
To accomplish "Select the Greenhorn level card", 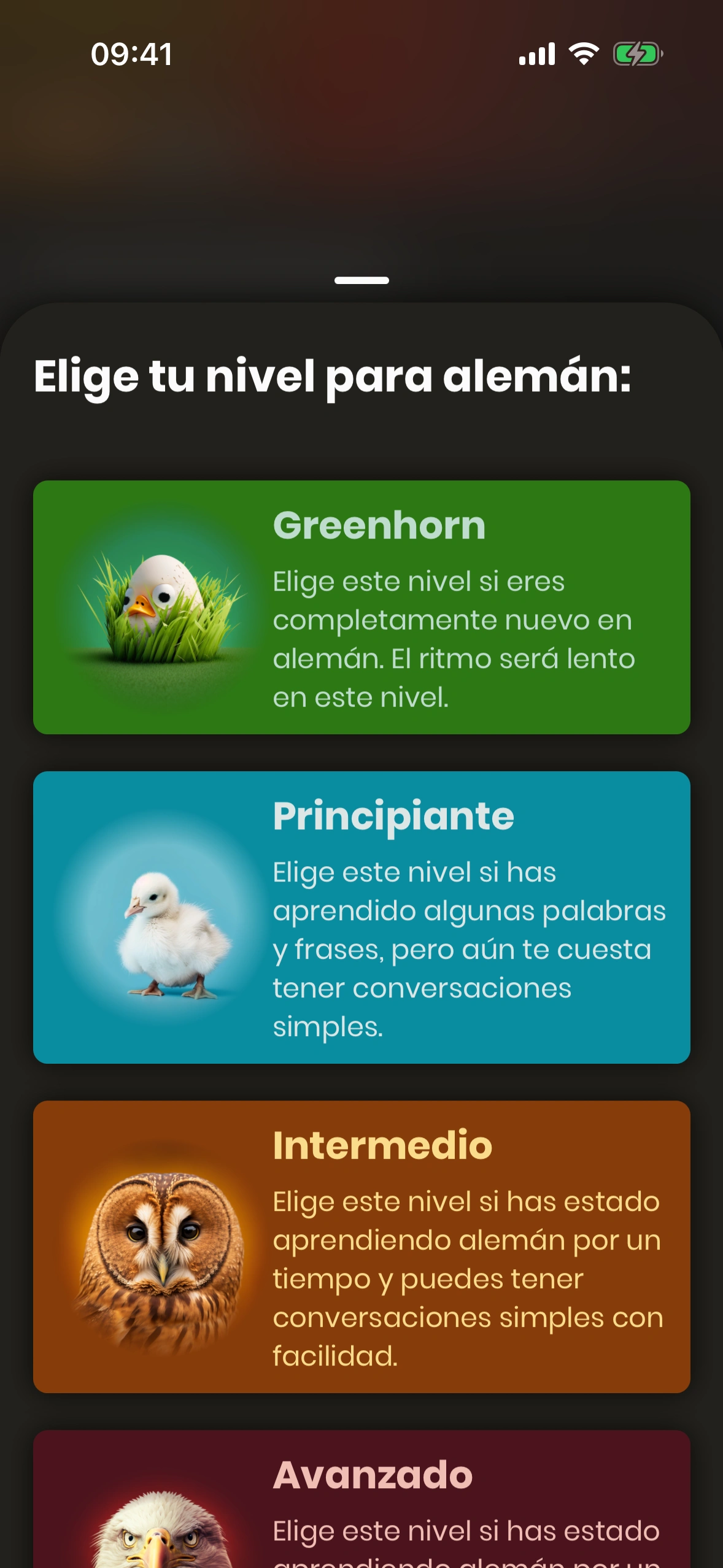I will (361, 607).
